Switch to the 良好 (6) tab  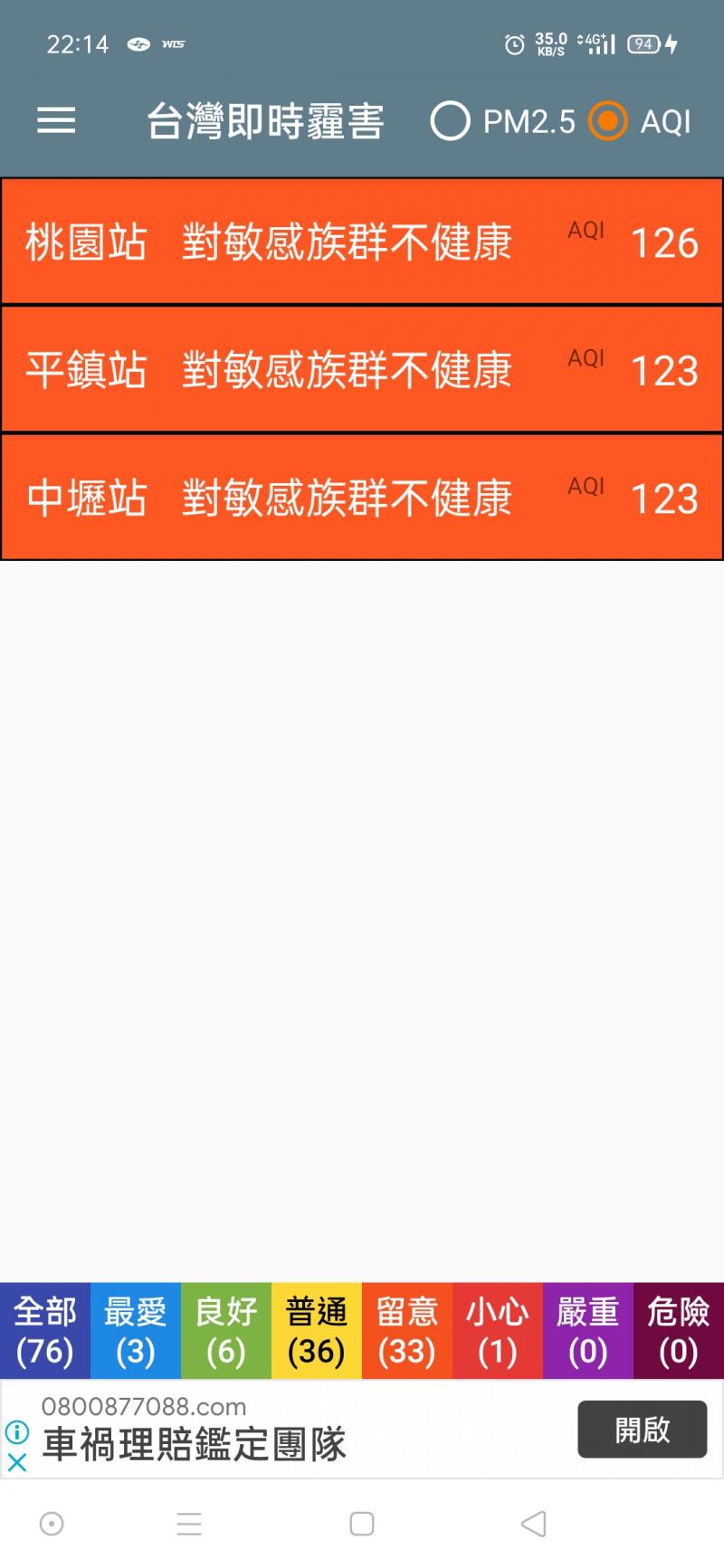[226, 1331]
